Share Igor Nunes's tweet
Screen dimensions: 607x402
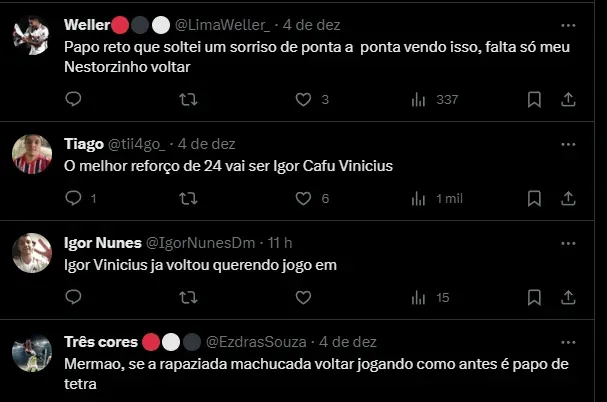568,297
